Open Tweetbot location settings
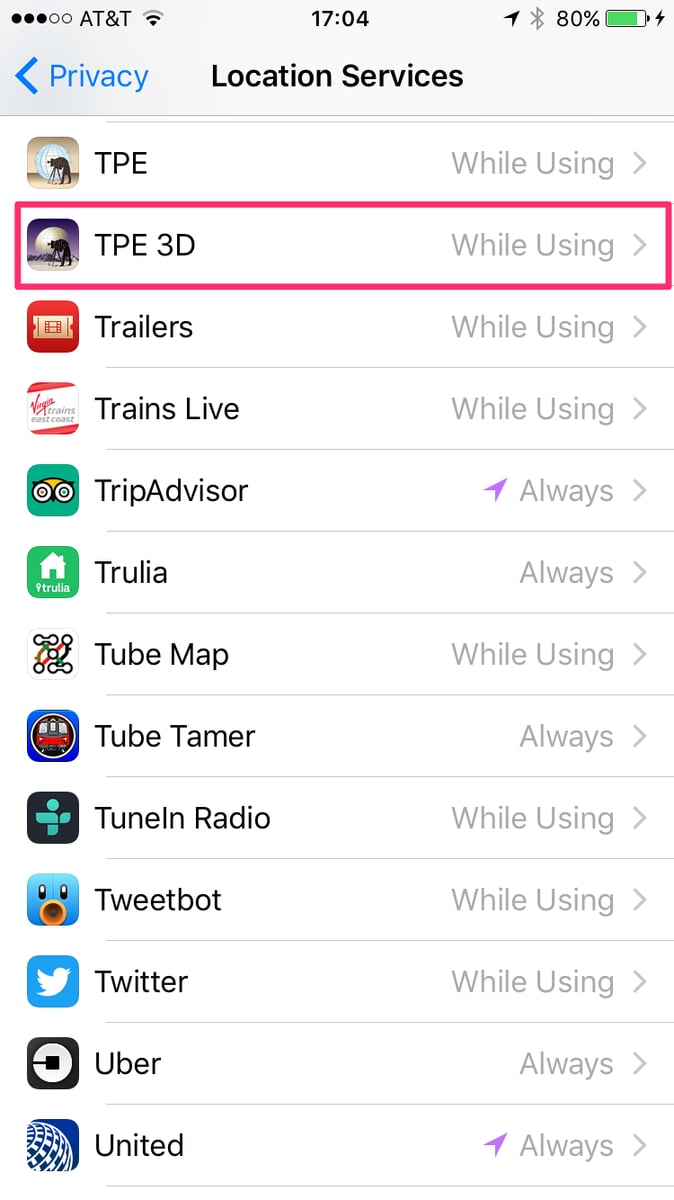Screen dimensions: 674x1200 click(x=337, y=900)
